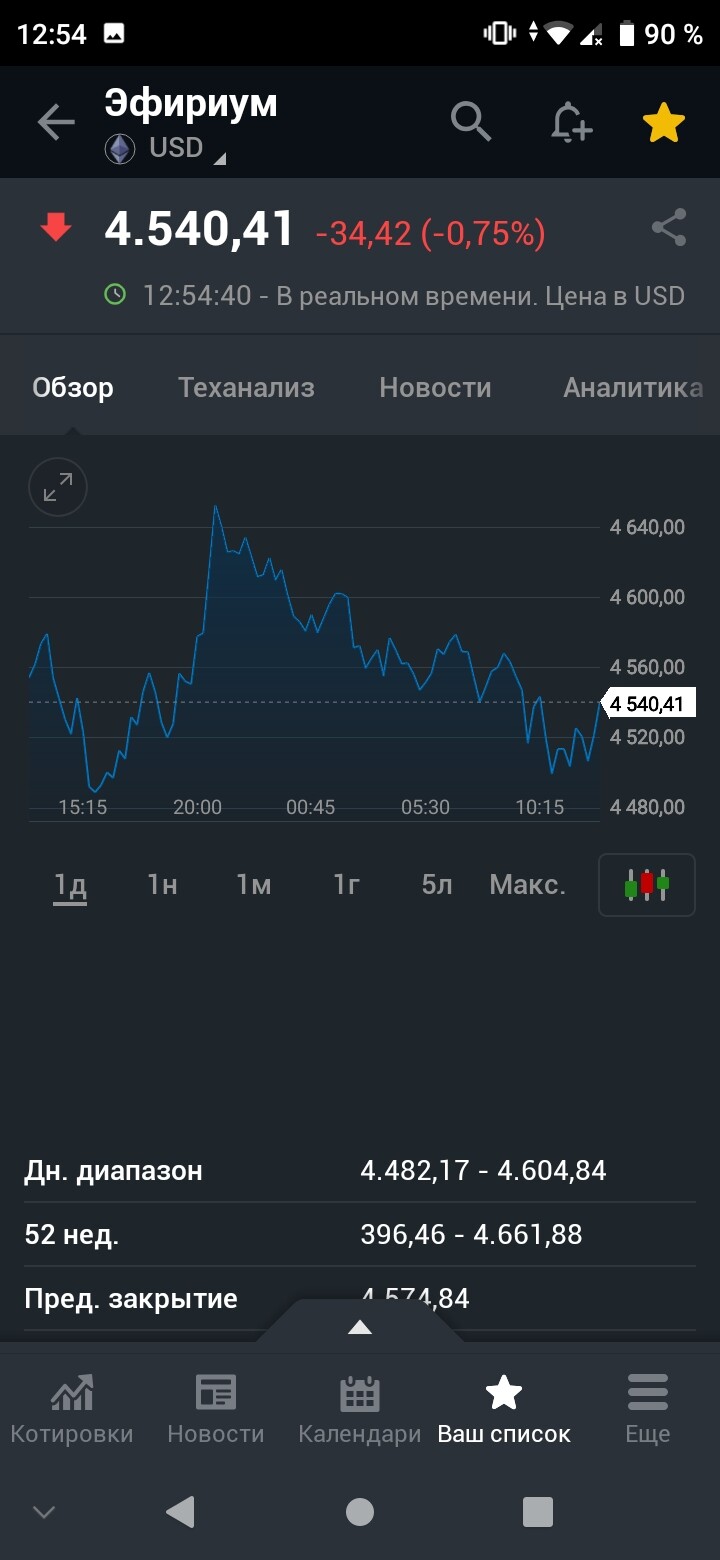
Task: Select the 1н chart range
Action: [x=162, y=884]
